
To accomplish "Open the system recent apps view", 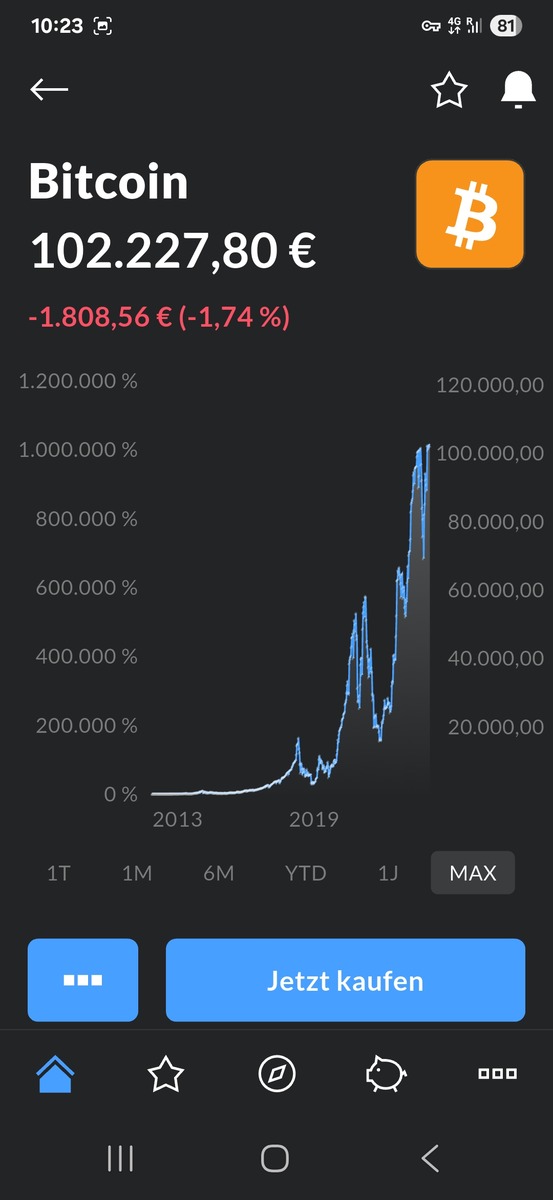I will [120, 1159].
